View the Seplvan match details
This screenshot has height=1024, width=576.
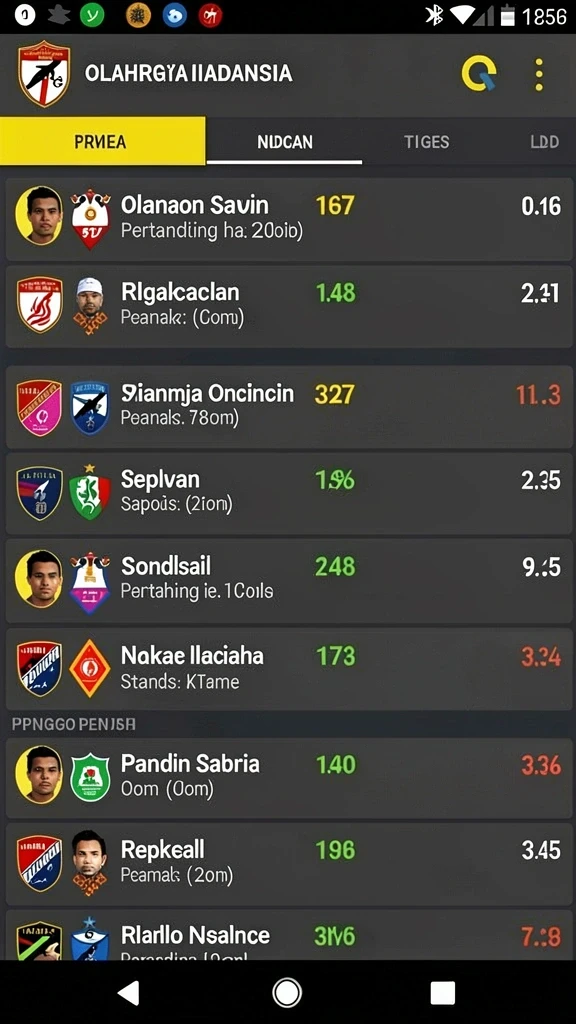pos(289,492)
